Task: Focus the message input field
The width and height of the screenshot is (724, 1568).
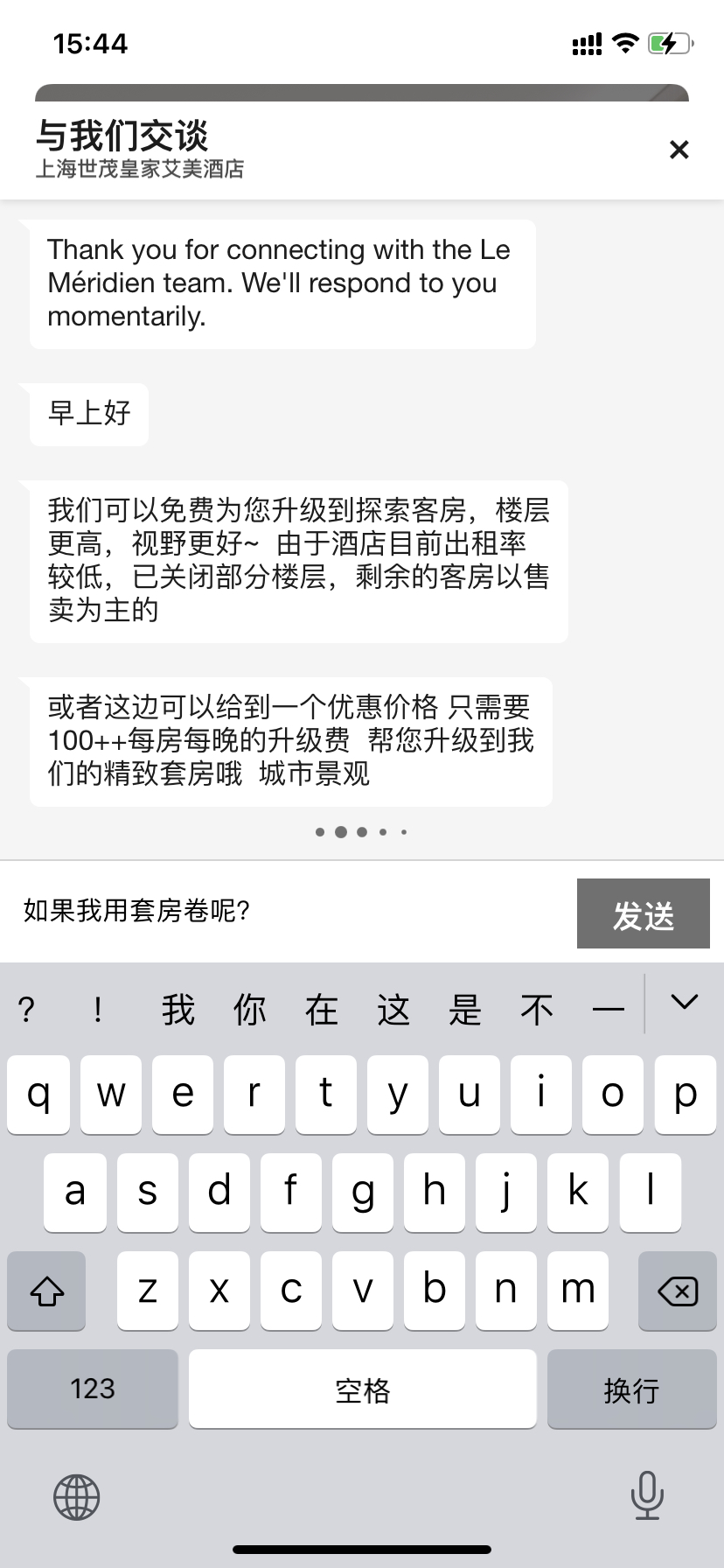Action: 289,912
